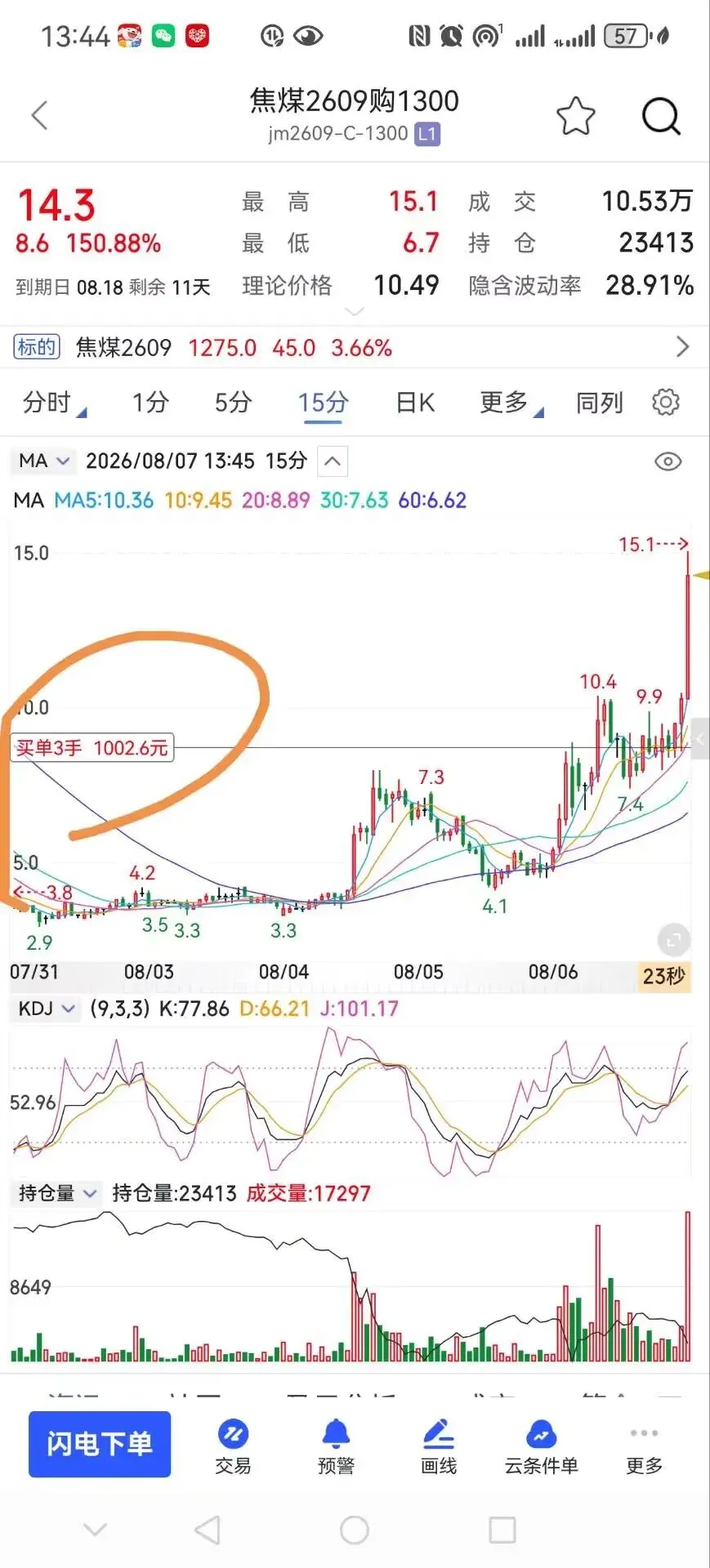The image size is (710, 1568).
Task: Tap the 闪电下单 quick order button
Action: [100, 1444]
